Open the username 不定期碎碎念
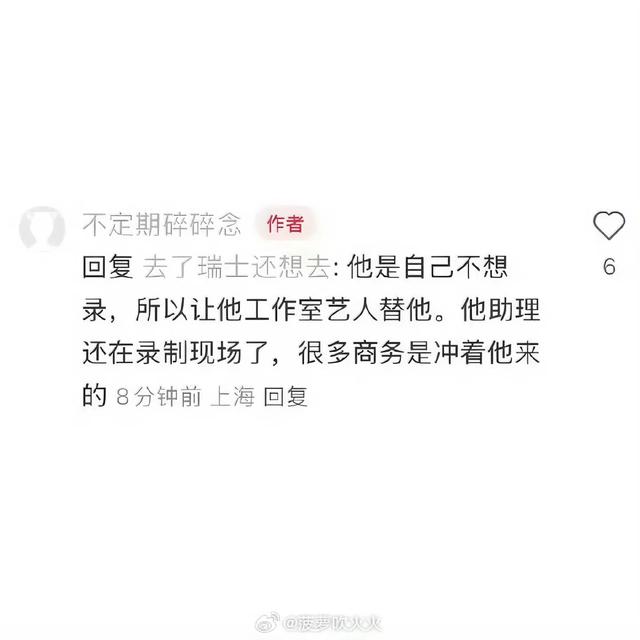This screenshot has height=640, width=640. (x=161, y=224)
